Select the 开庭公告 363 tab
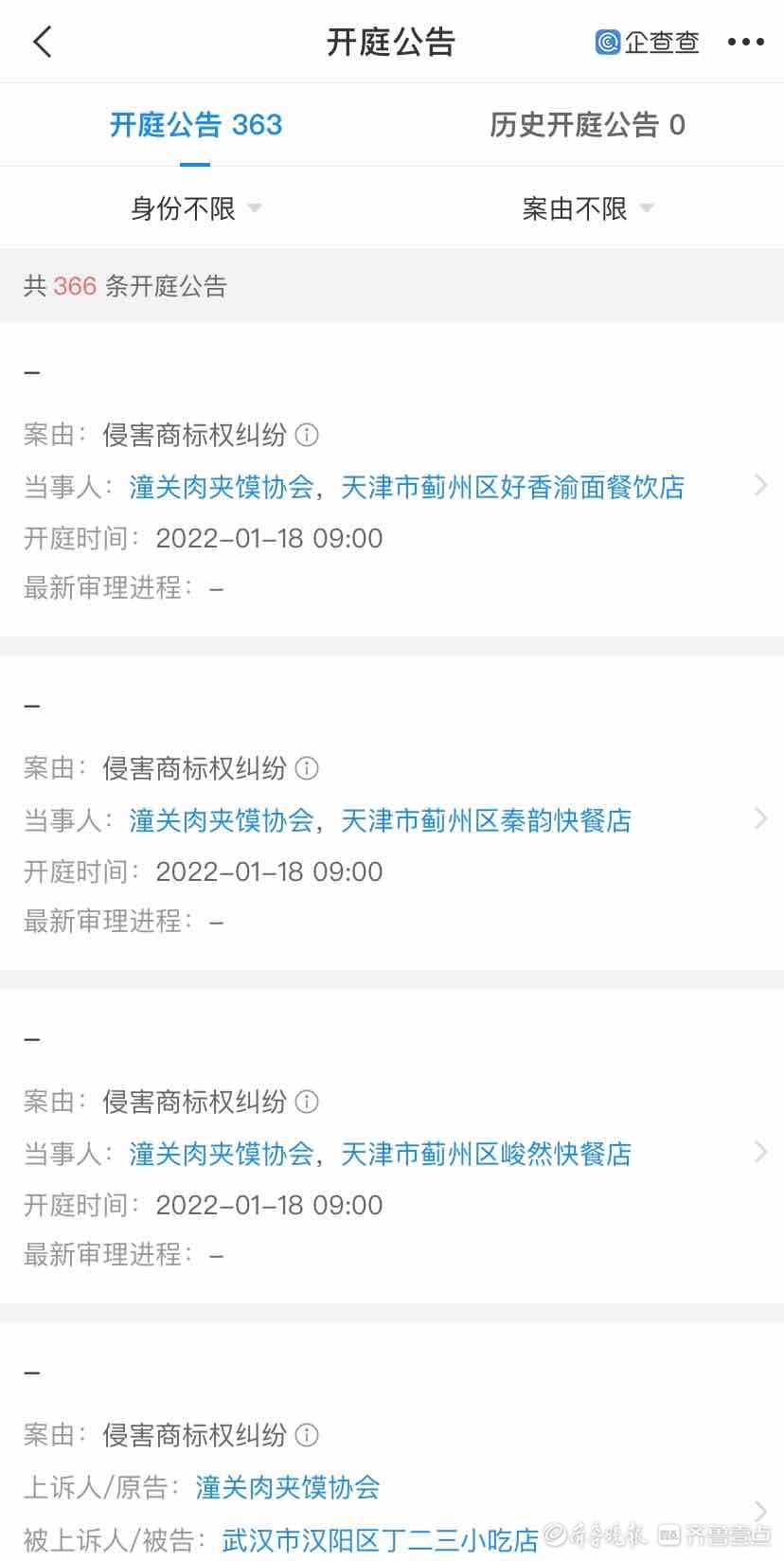784x1561 pixels. (x=196, y=125)
